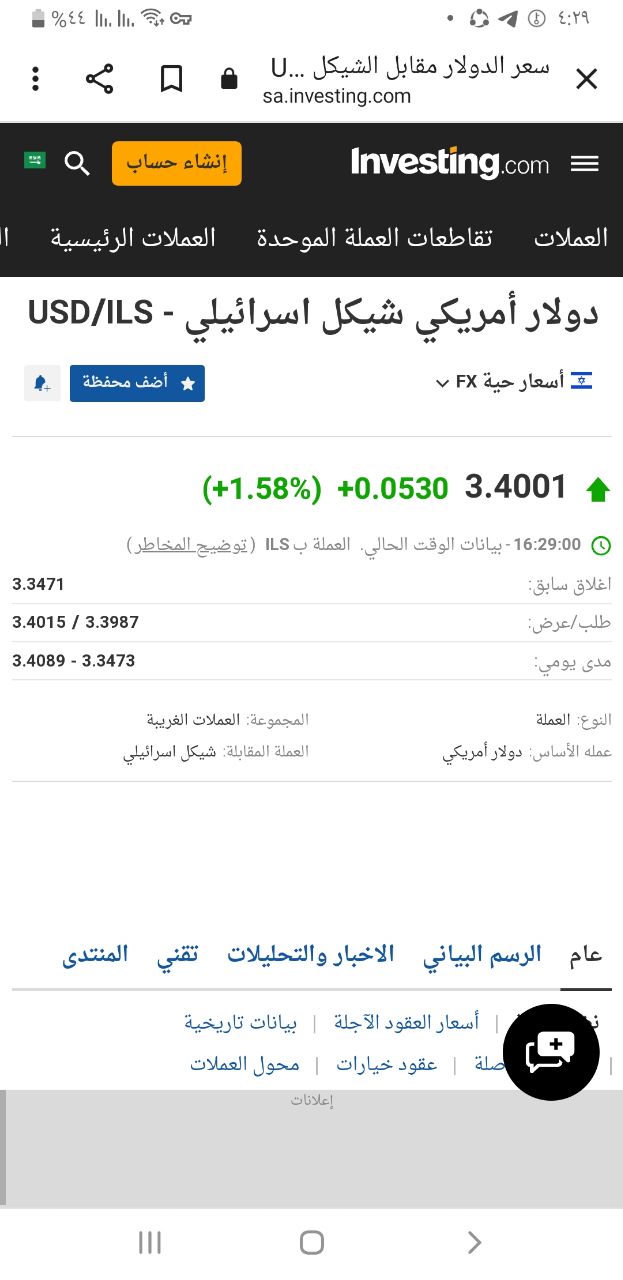
Task: Bookmark this page in the browser
Action: (x=171, y=79)
